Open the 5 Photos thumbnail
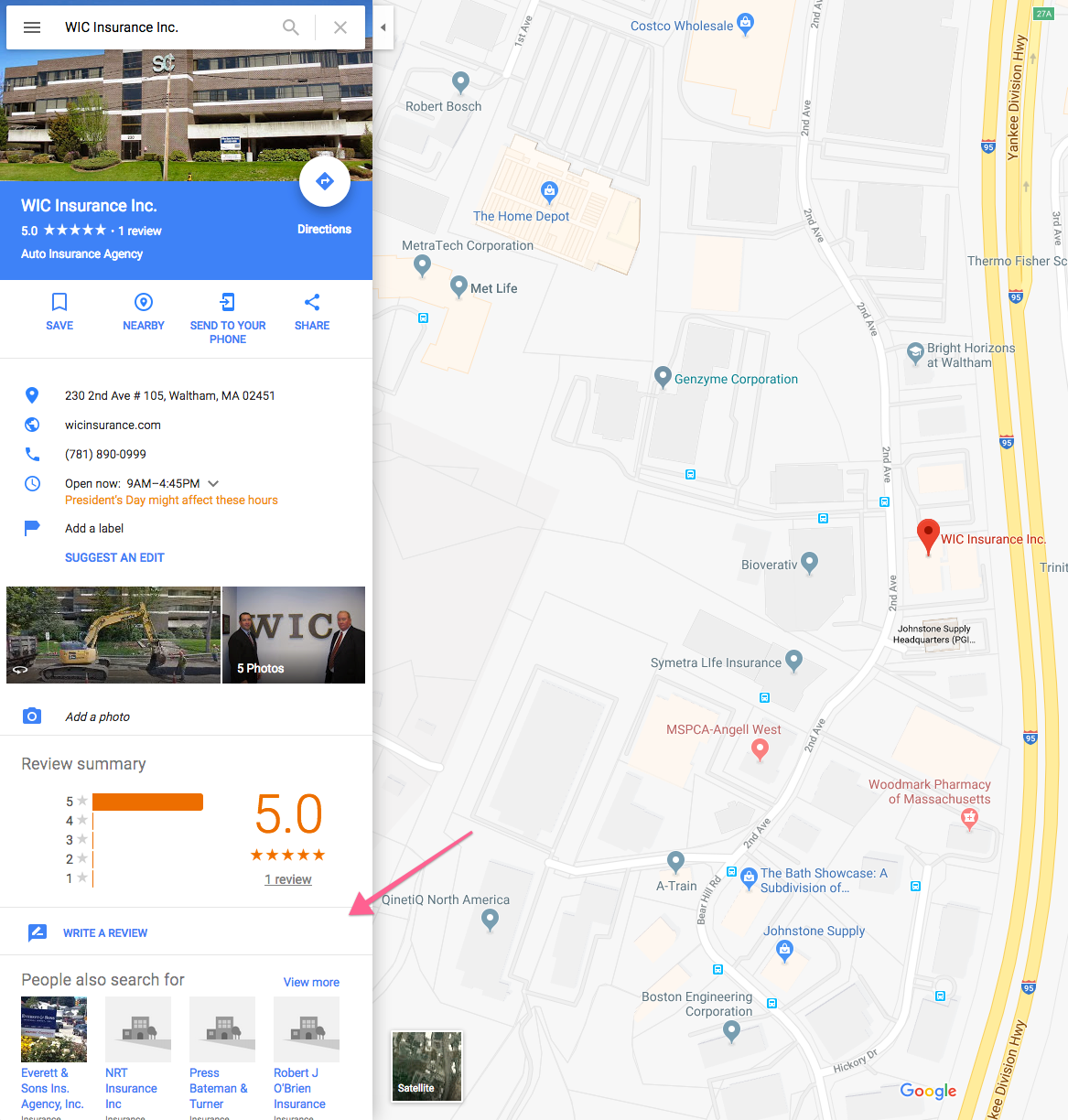The image size is (1068, 1120). coord(294,635)
